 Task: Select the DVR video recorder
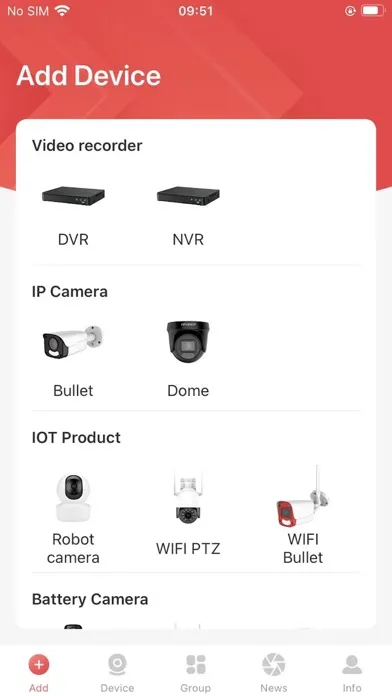[73, 215]
